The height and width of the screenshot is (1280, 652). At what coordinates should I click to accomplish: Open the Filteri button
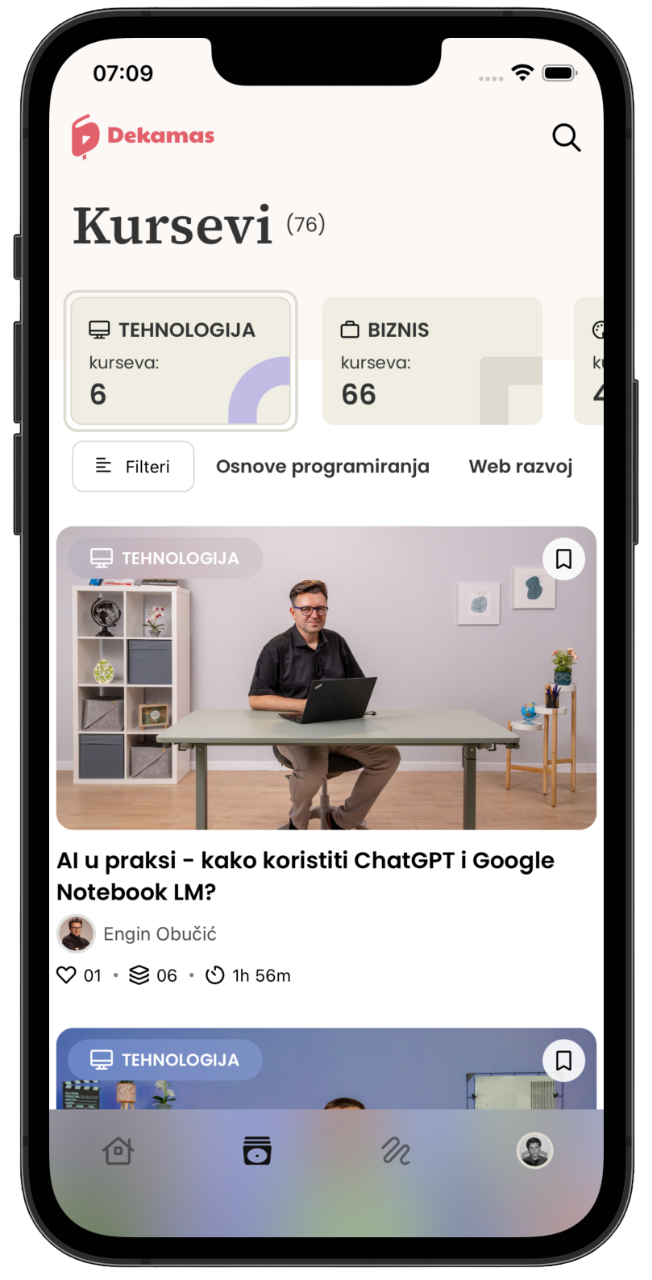click(133, 466)
